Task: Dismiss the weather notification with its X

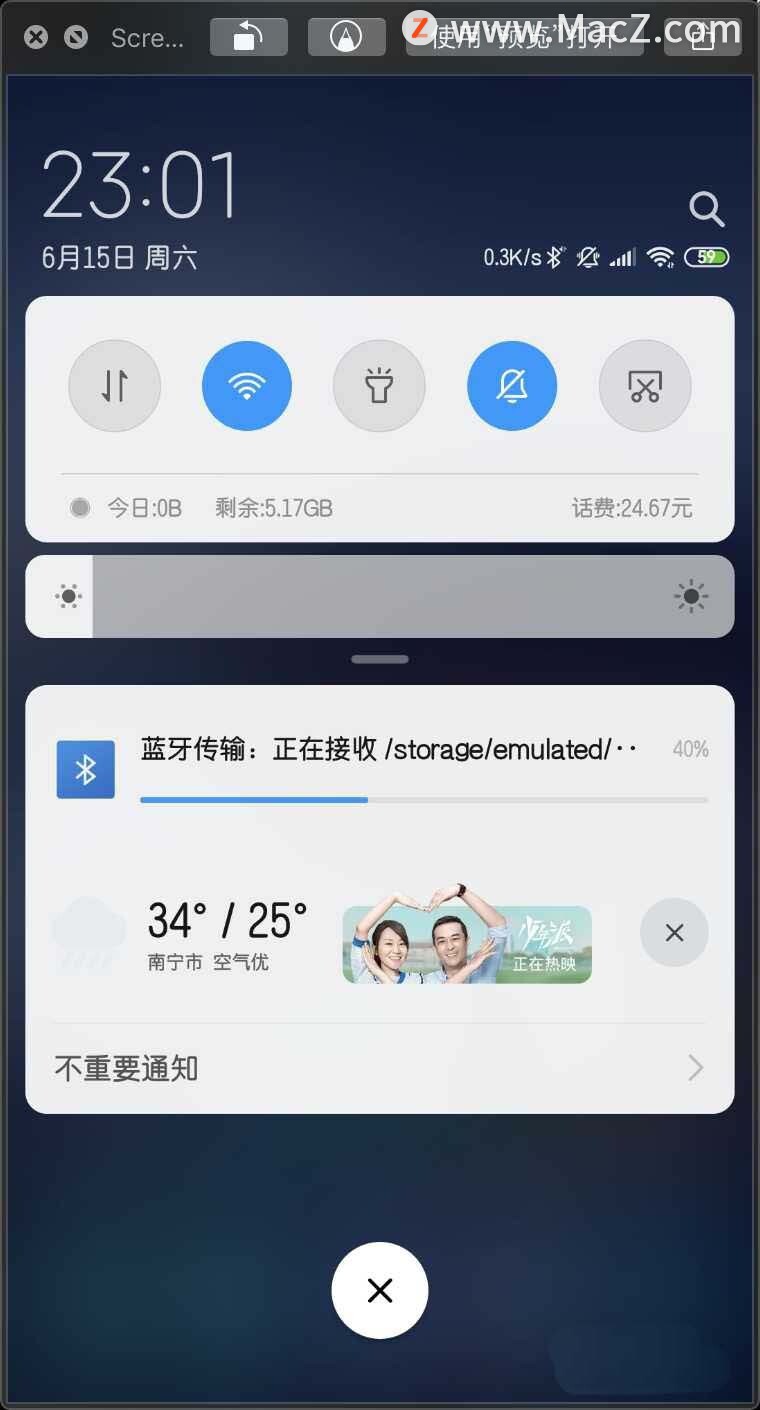Action: [x=674, y=933]
